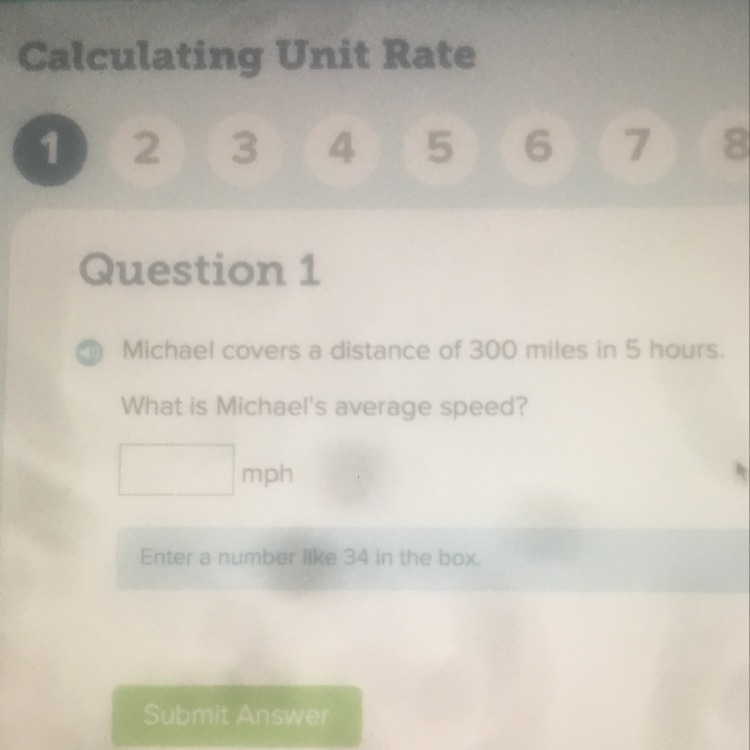Return to question 1
750x750 pixels.
click(48, 150)
